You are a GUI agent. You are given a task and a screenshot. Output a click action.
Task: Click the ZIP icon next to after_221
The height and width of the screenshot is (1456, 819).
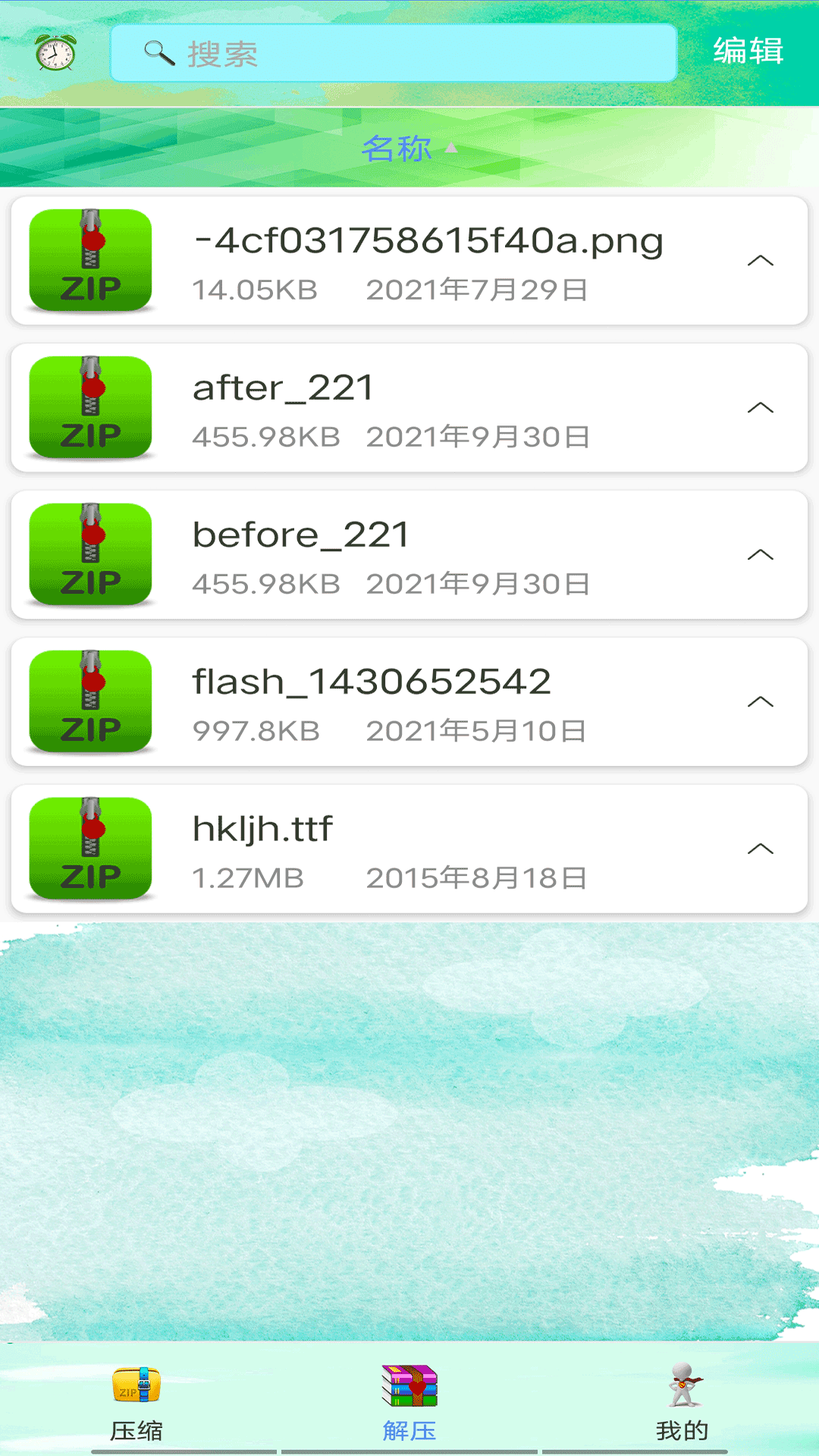tap(90, 407)
